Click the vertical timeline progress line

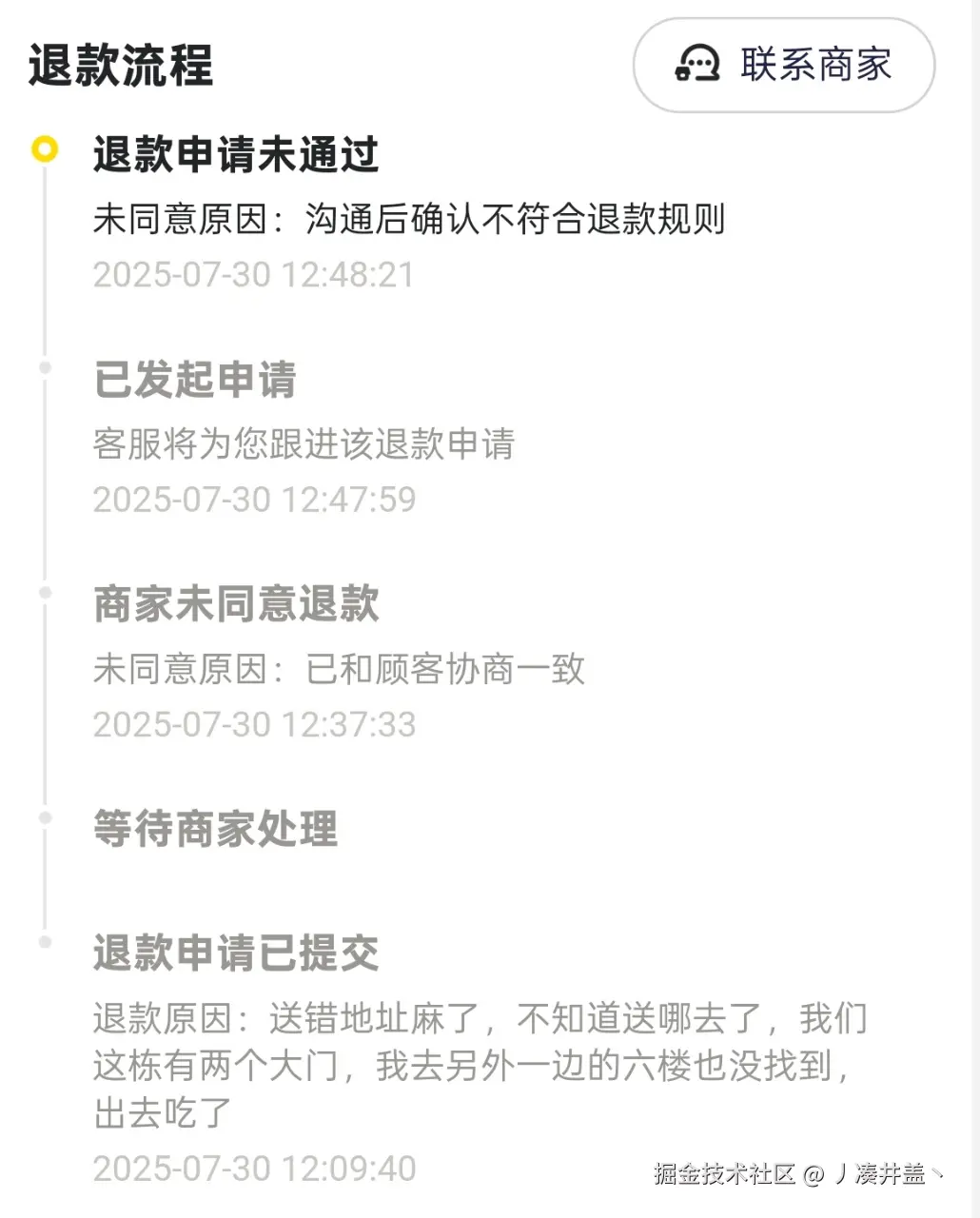(x=47, y=476)
